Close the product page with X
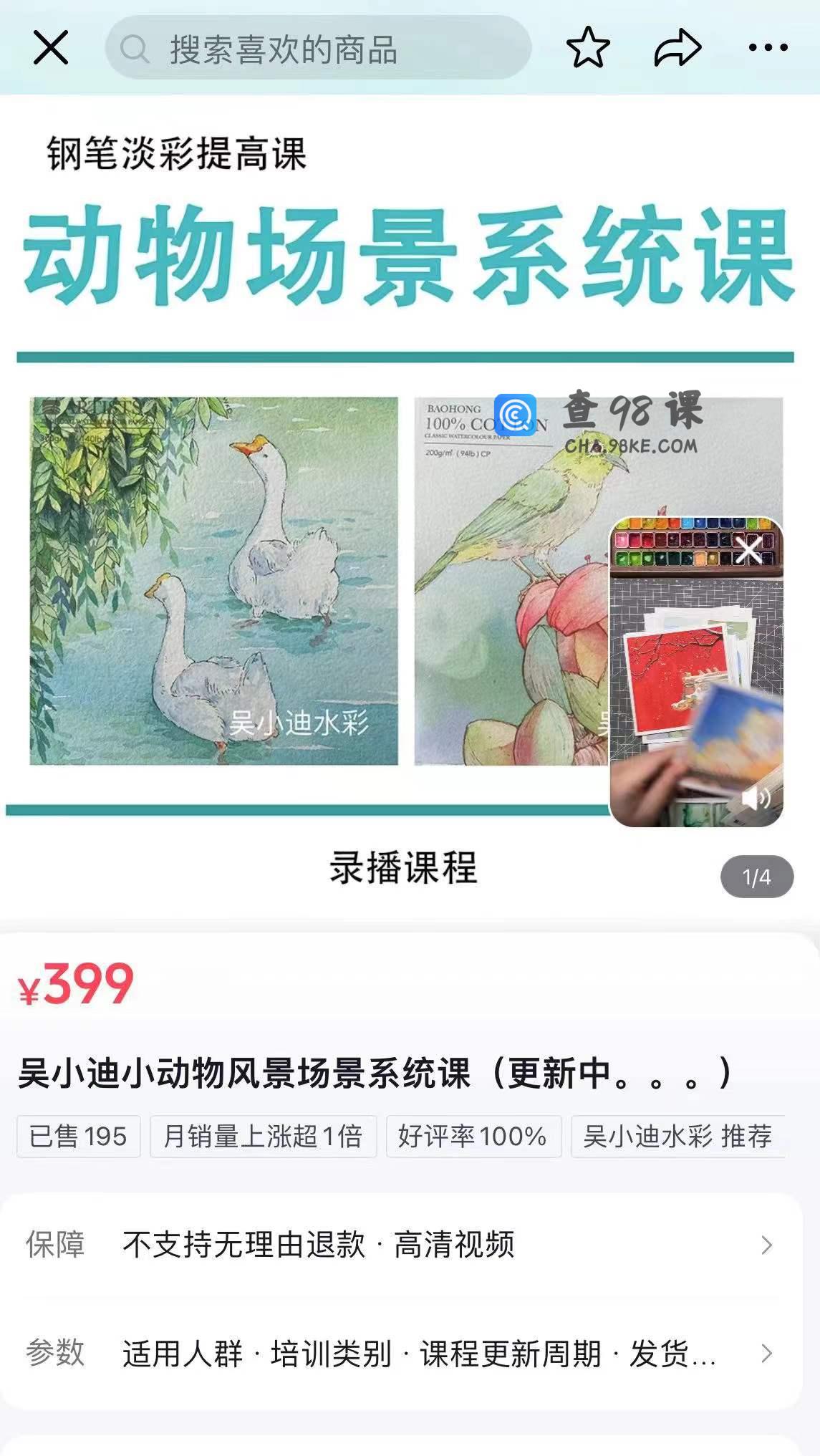Image resolution: width=820 pixels, height=1456 pixels. (50, 48)
